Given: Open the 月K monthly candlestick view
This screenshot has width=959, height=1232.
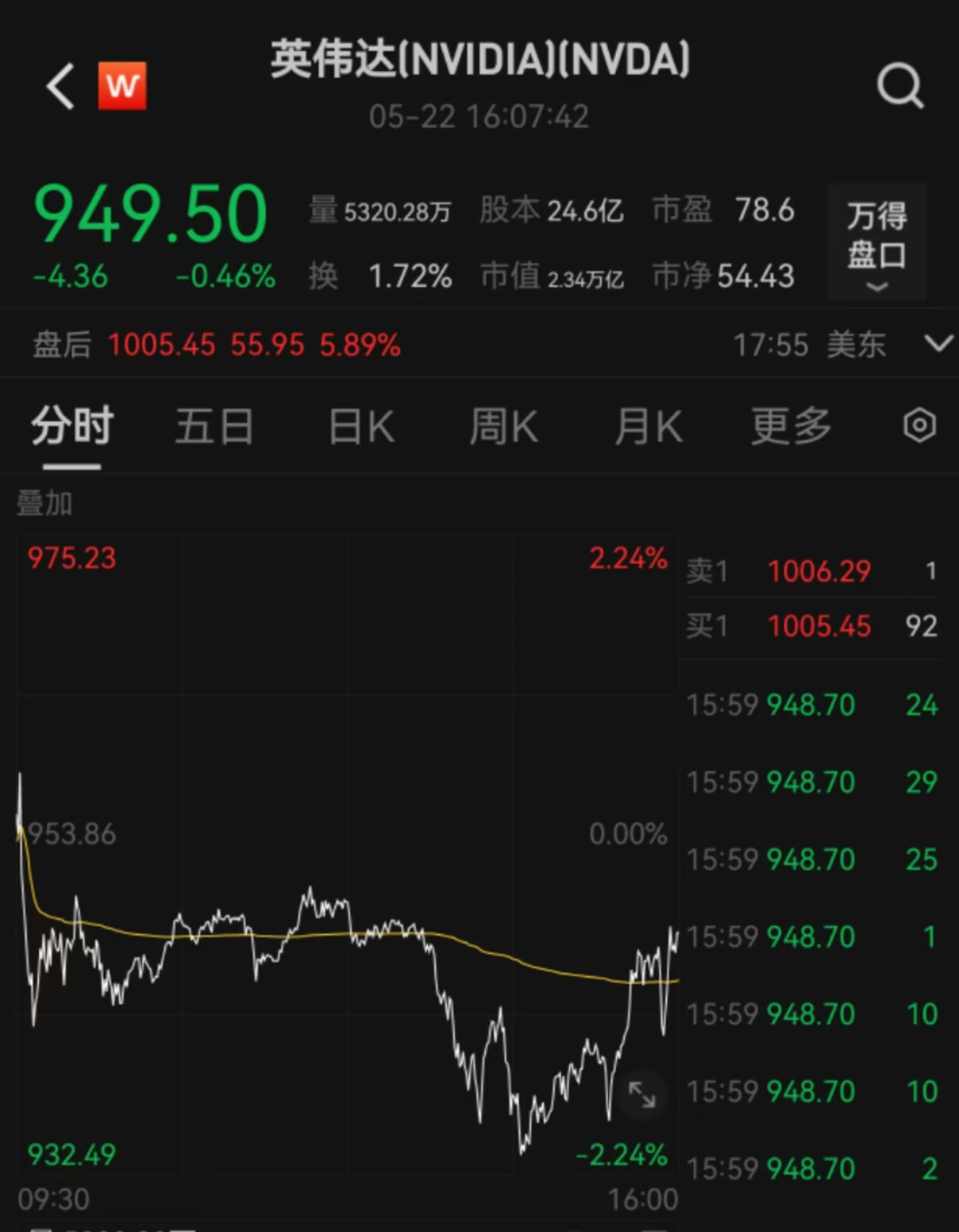Looking at the screenshot, I should (646, 426).
